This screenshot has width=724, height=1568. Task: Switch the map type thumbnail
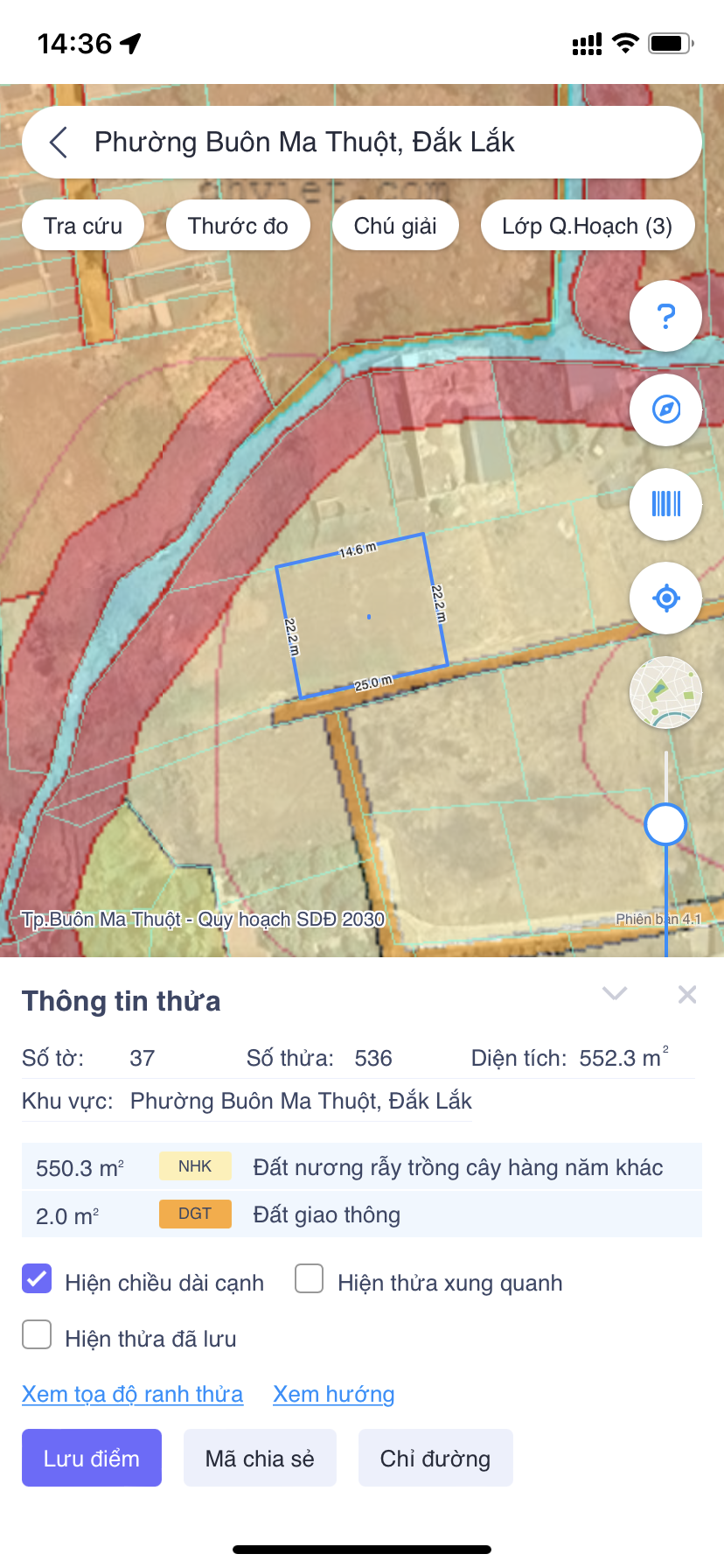(665, 692)
